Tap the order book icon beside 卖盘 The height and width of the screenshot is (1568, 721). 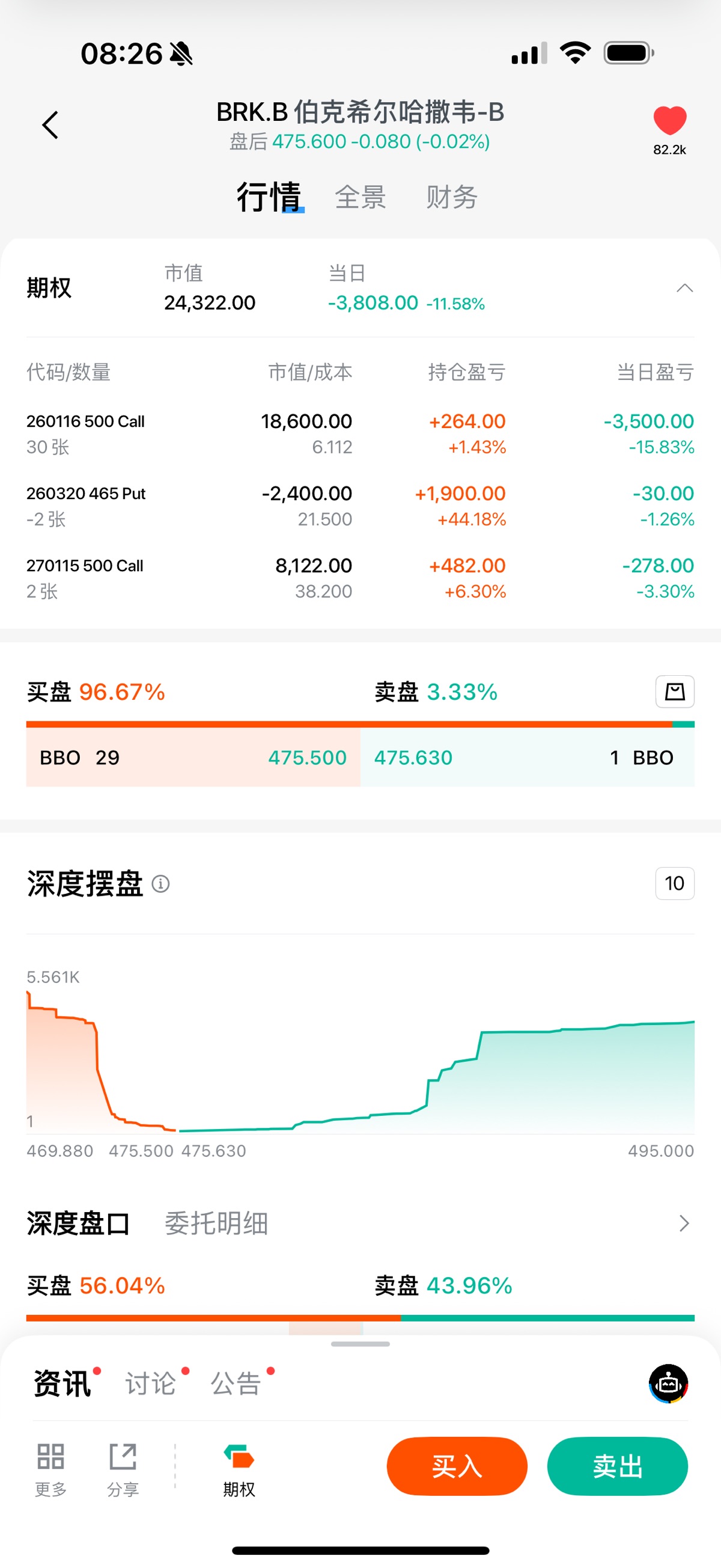[674, 691]
